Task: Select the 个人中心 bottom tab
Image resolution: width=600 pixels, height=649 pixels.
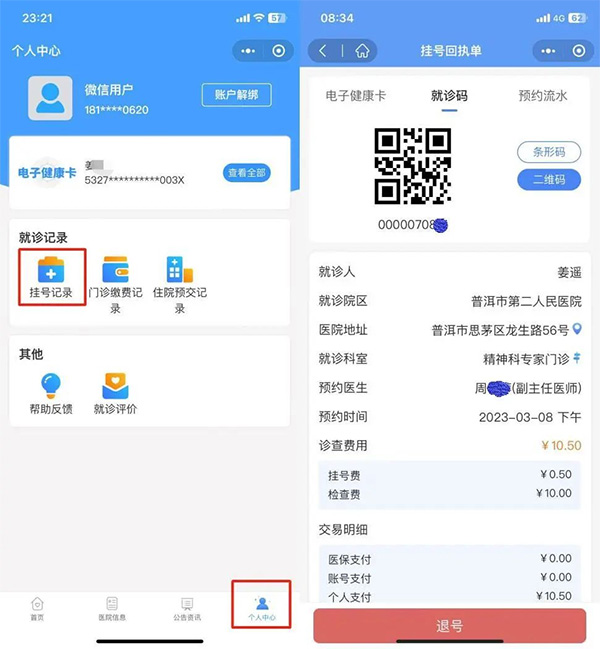Action: tap(261, 609)
